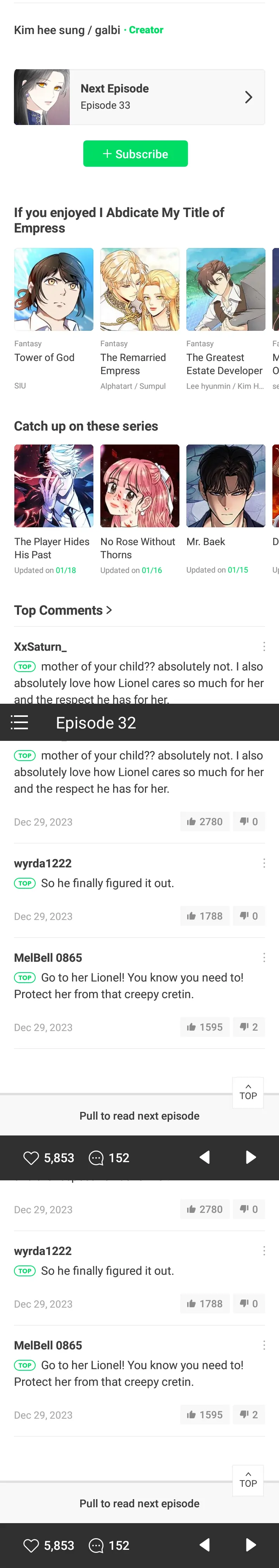The width and height of the screenshot is (279, 1568).
Task: Open next episode, Episode 33
Action: tap(139, 97)
